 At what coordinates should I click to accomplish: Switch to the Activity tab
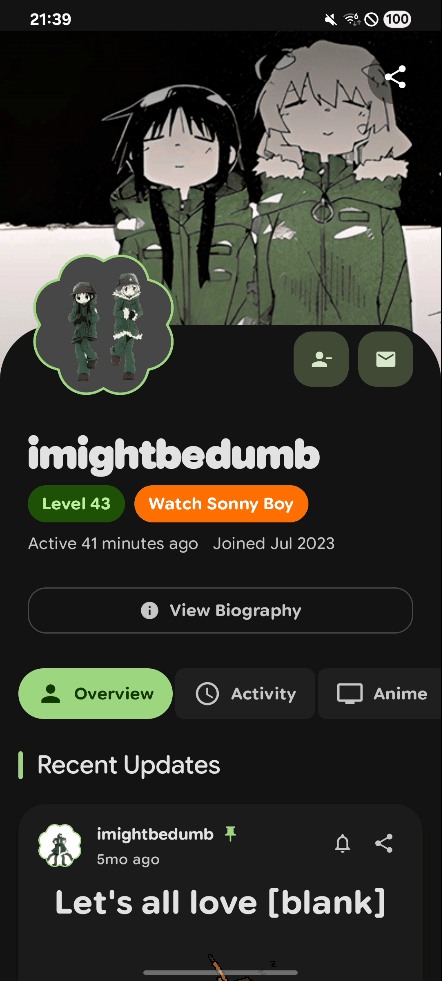245,693
